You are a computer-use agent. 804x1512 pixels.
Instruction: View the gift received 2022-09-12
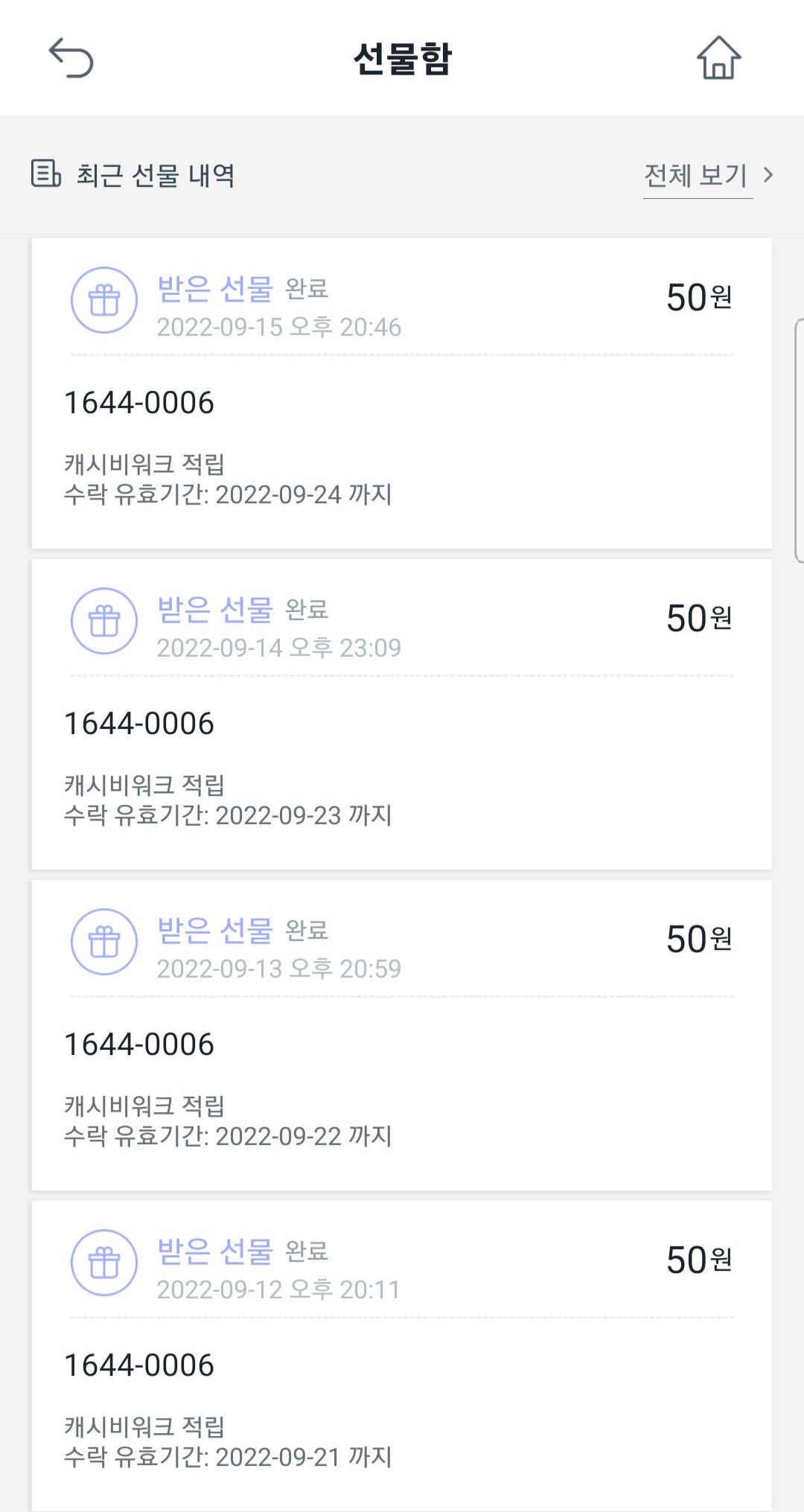tap(401, 1355)
